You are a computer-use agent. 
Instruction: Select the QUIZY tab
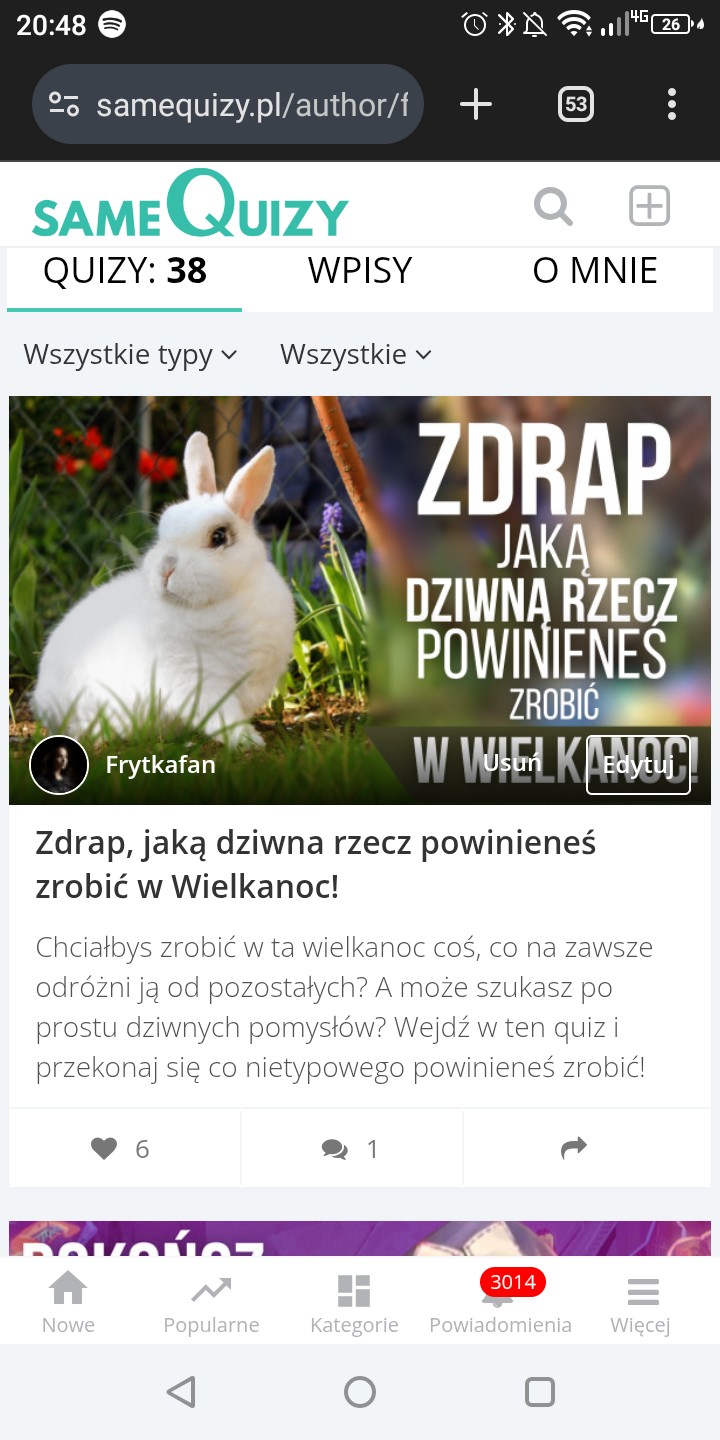click(125, 271)
